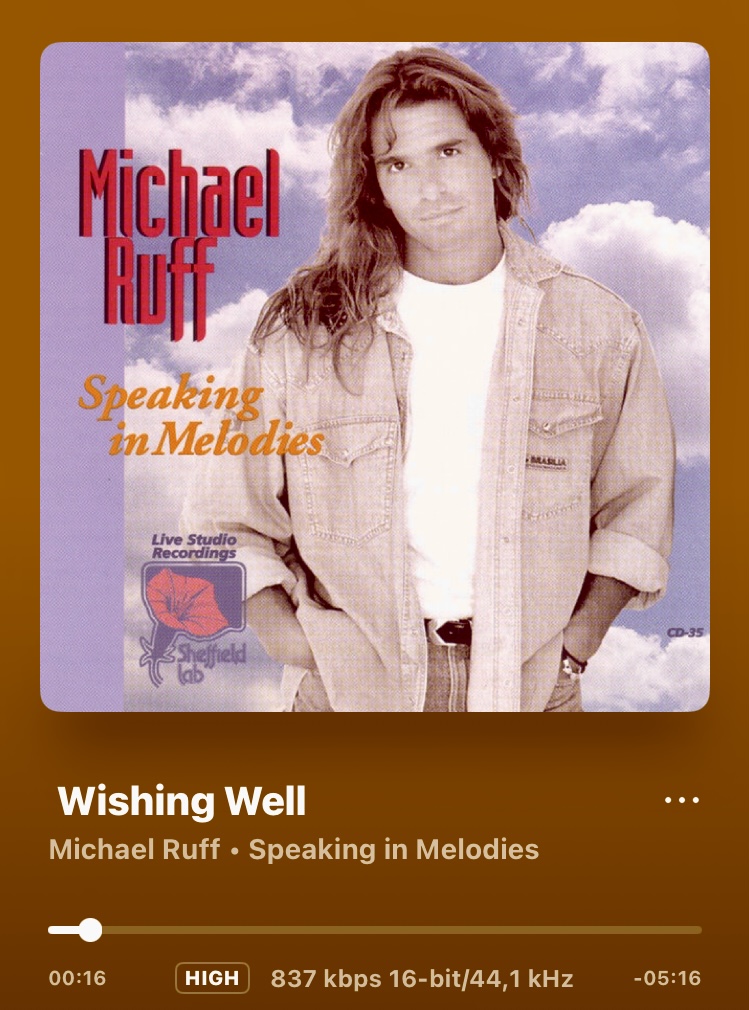Open the three-dot options menu
The width and height of the screenshot is (749, 1010).
(682, 800)
